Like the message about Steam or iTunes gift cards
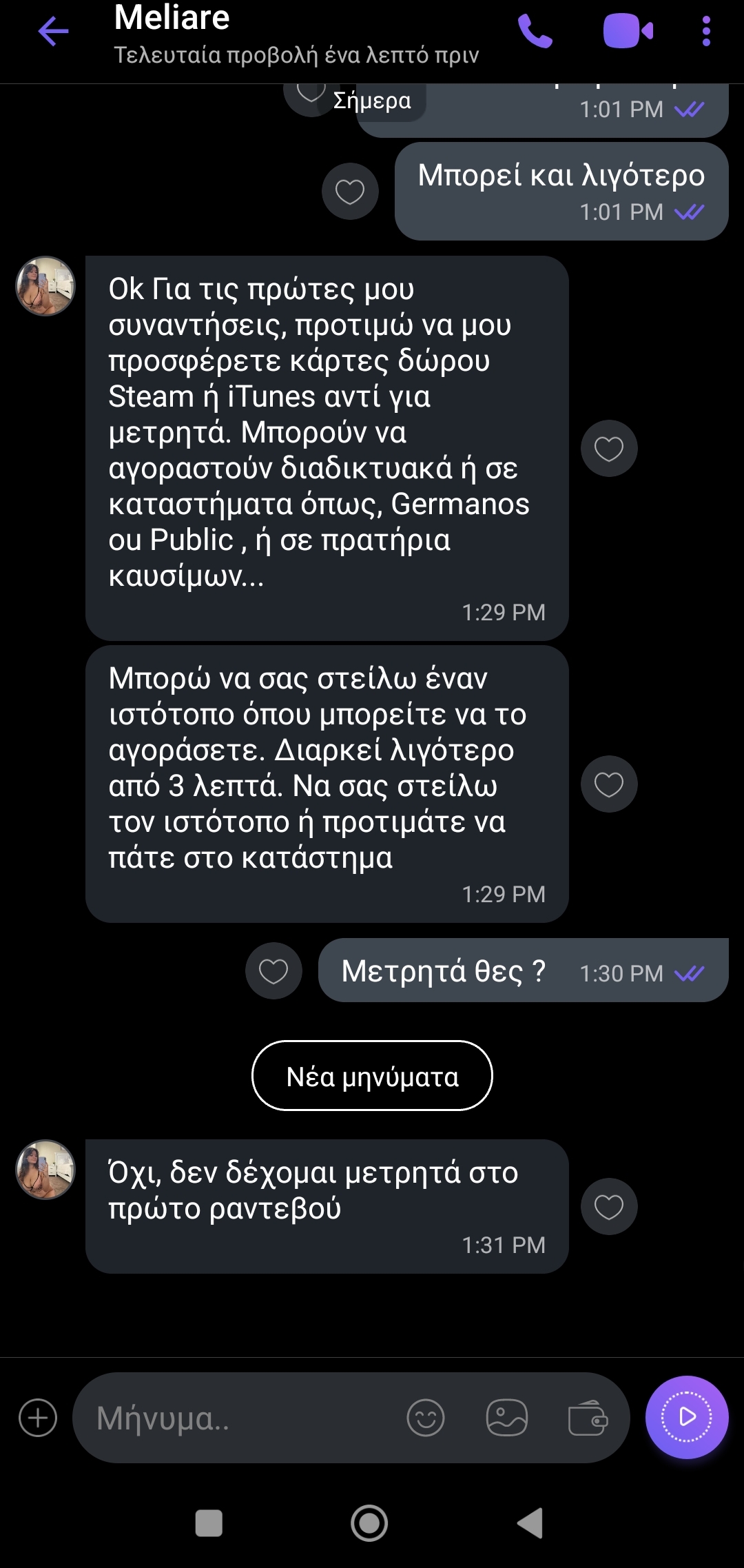 [x=609, y=449]
